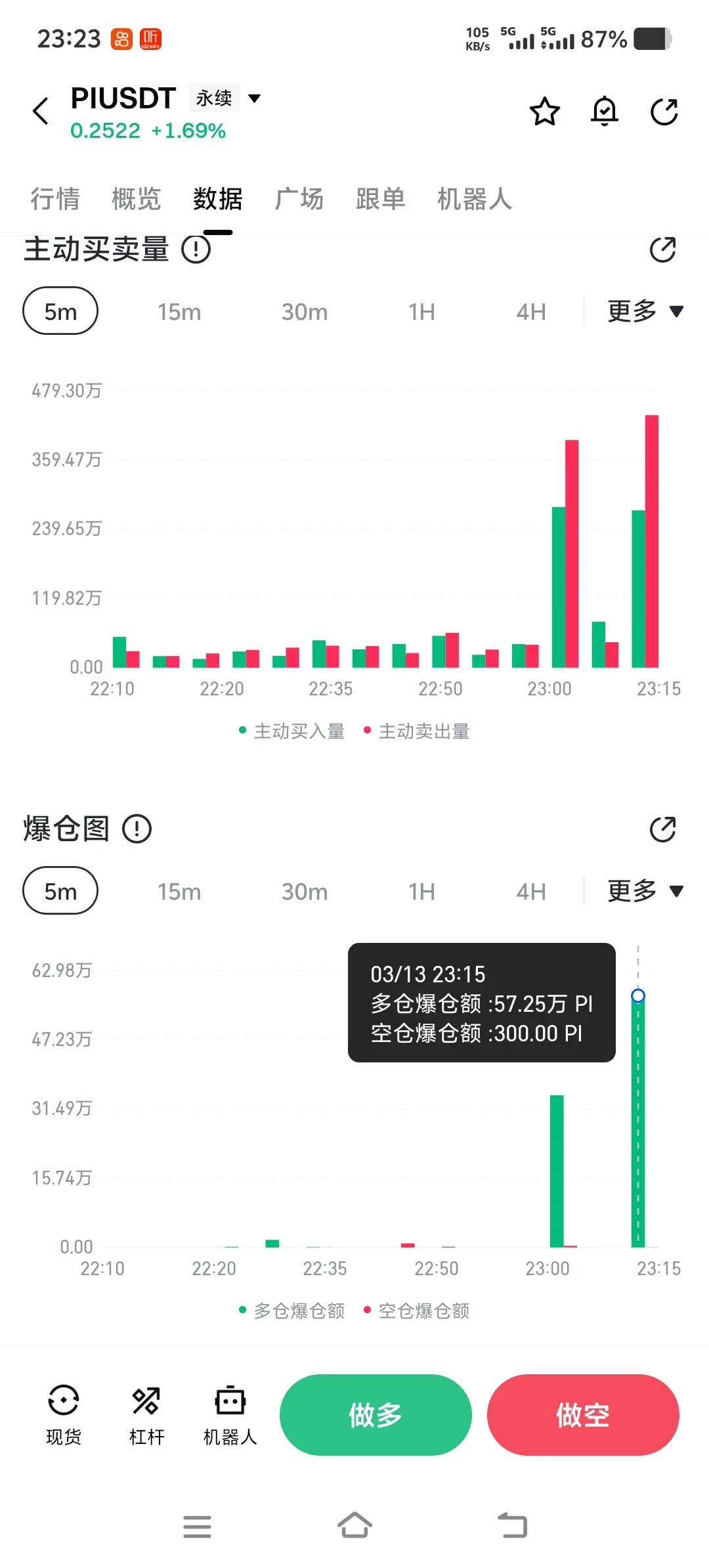Open 现货 trading from the bottom bar

coord(64,1415)
